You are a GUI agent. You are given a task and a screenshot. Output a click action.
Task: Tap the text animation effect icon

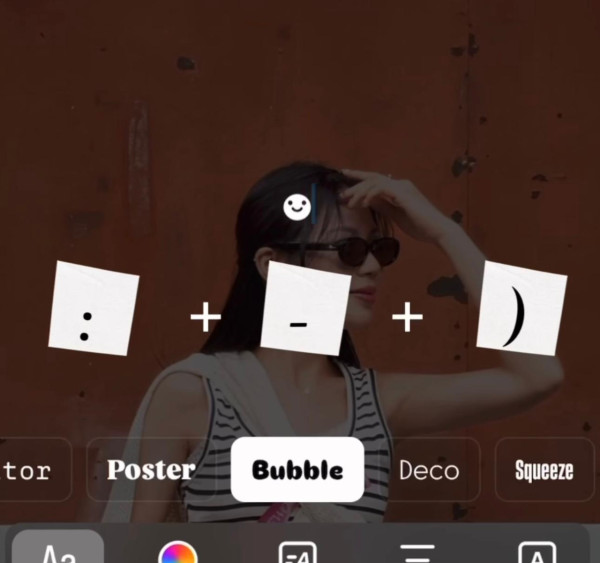297,552
